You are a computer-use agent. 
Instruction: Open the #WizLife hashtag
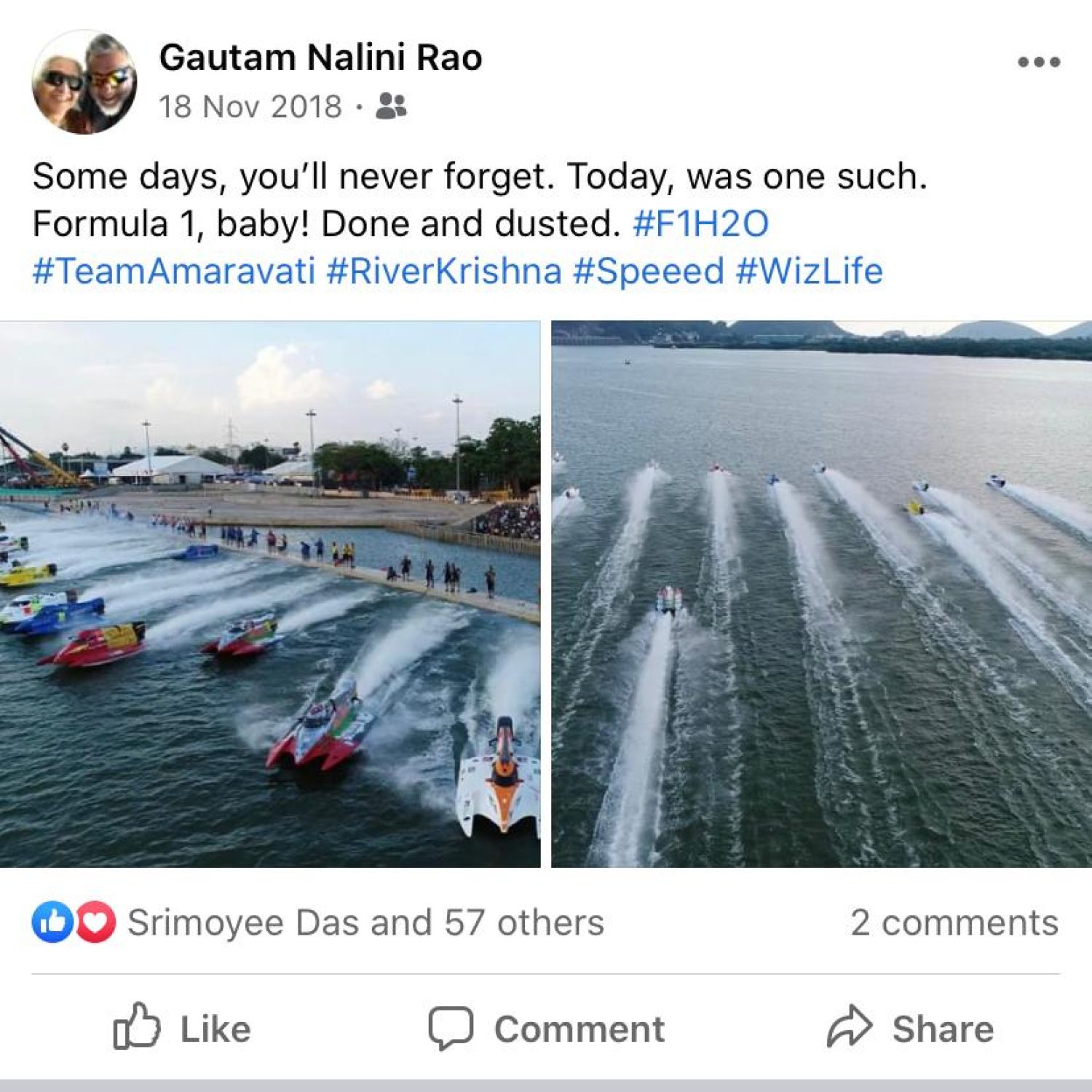809,271
